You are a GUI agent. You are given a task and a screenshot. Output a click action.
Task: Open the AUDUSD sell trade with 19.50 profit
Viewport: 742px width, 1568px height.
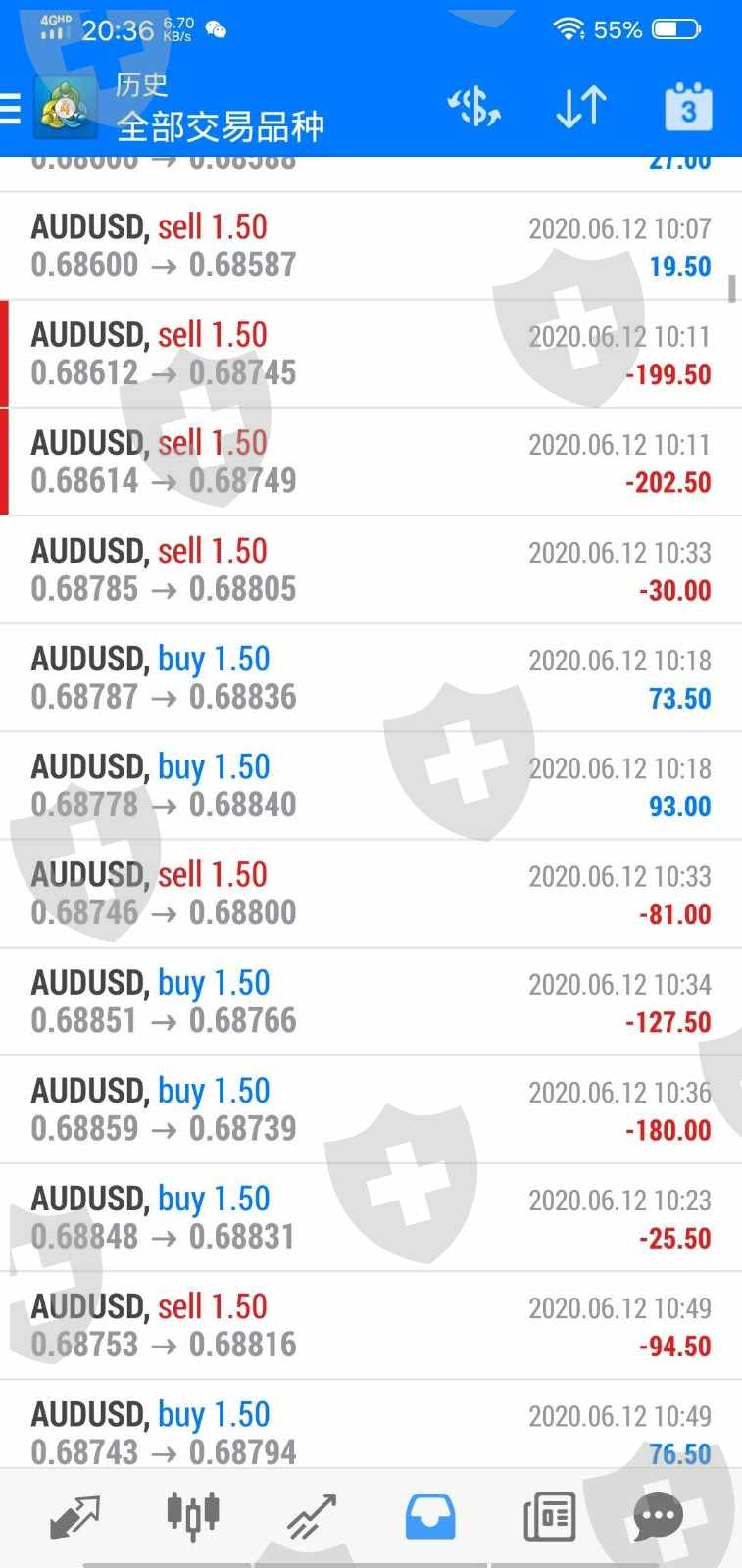pyautogui.click(x=371, y=246)
